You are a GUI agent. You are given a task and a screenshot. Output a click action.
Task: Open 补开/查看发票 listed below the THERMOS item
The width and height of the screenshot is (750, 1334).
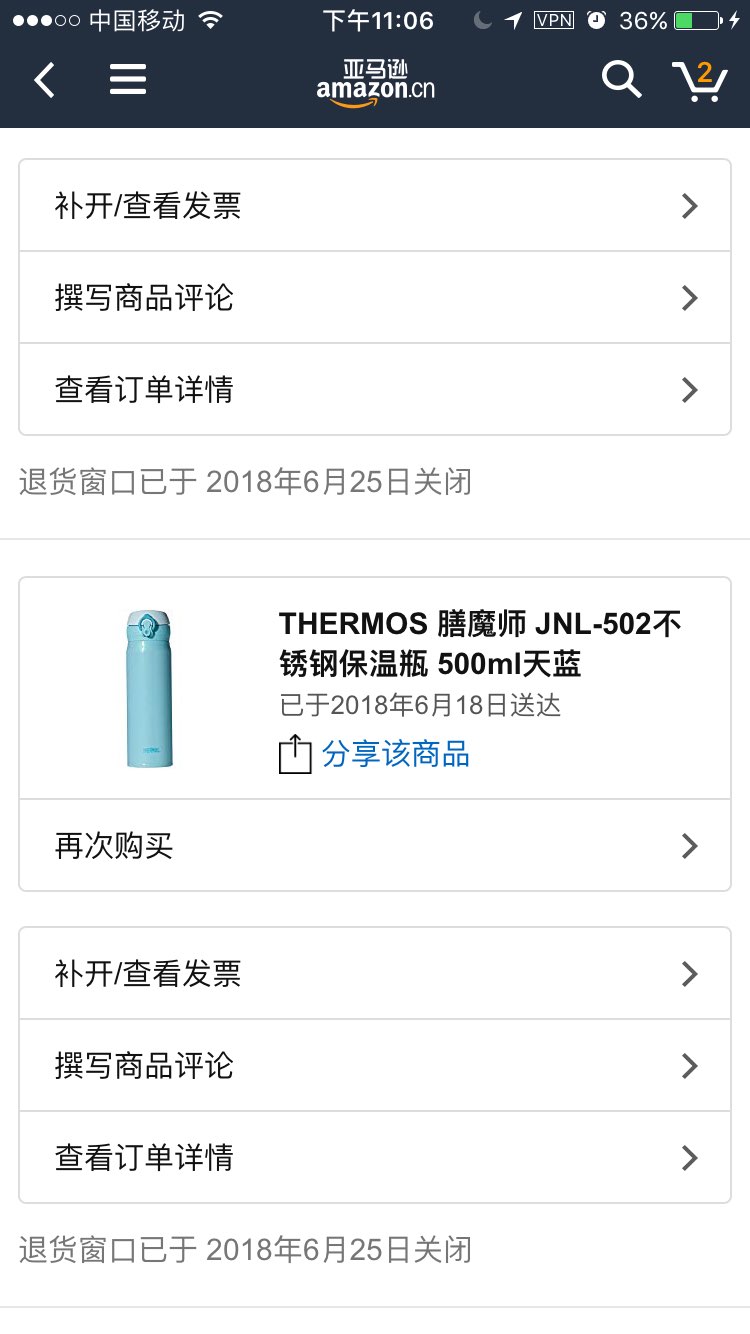[375, 973]
